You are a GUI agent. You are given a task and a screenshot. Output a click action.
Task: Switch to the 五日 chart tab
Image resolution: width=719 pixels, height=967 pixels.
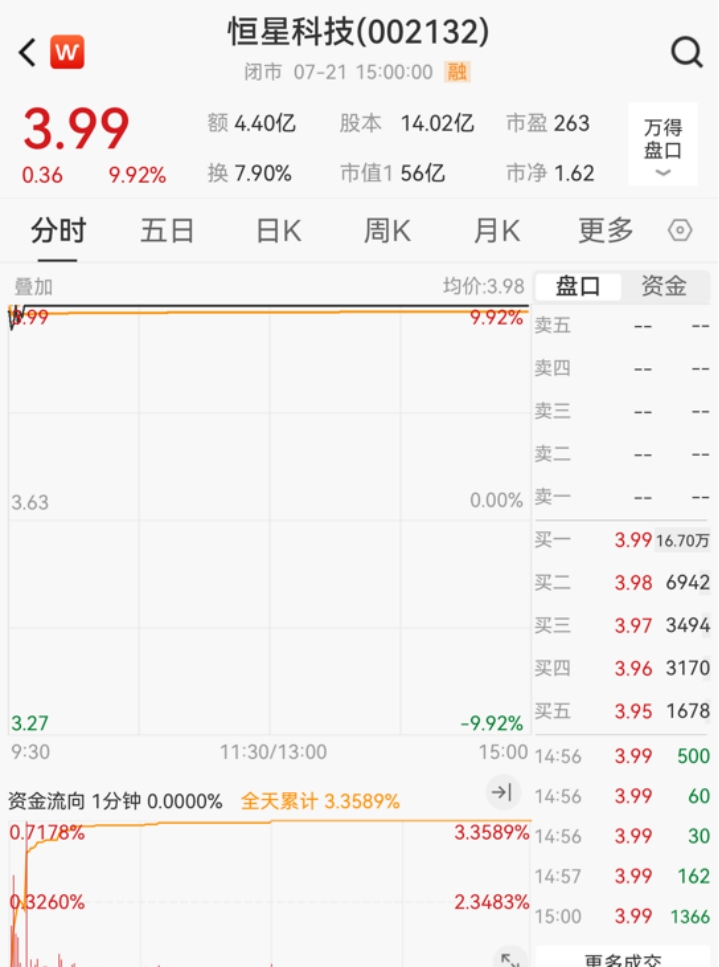pos(167,231)
